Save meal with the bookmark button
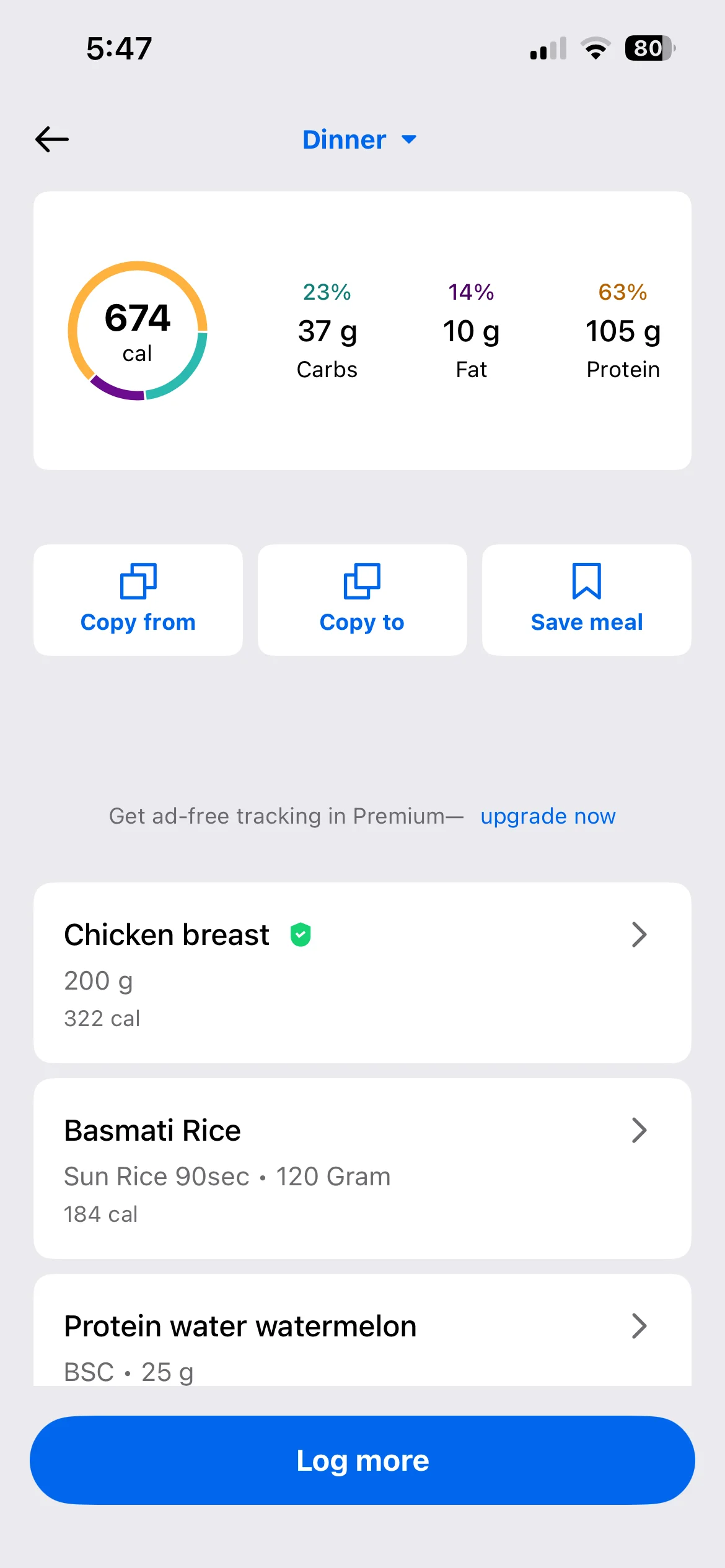The width and height of the screenshot is (725, 1568). 586,599
